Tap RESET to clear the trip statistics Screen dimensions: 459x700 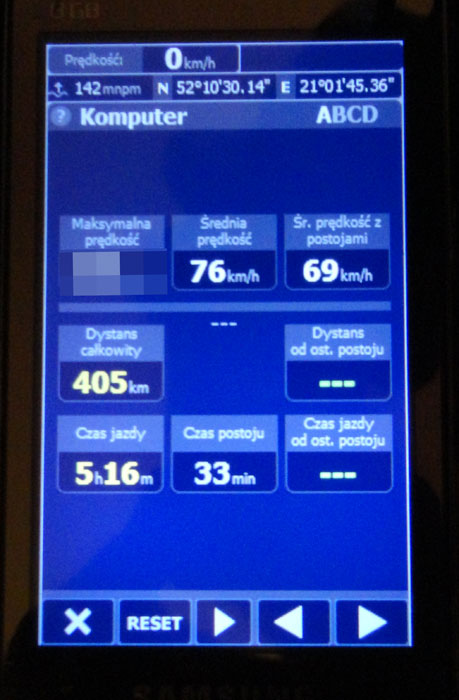click(x=154, y=621)
